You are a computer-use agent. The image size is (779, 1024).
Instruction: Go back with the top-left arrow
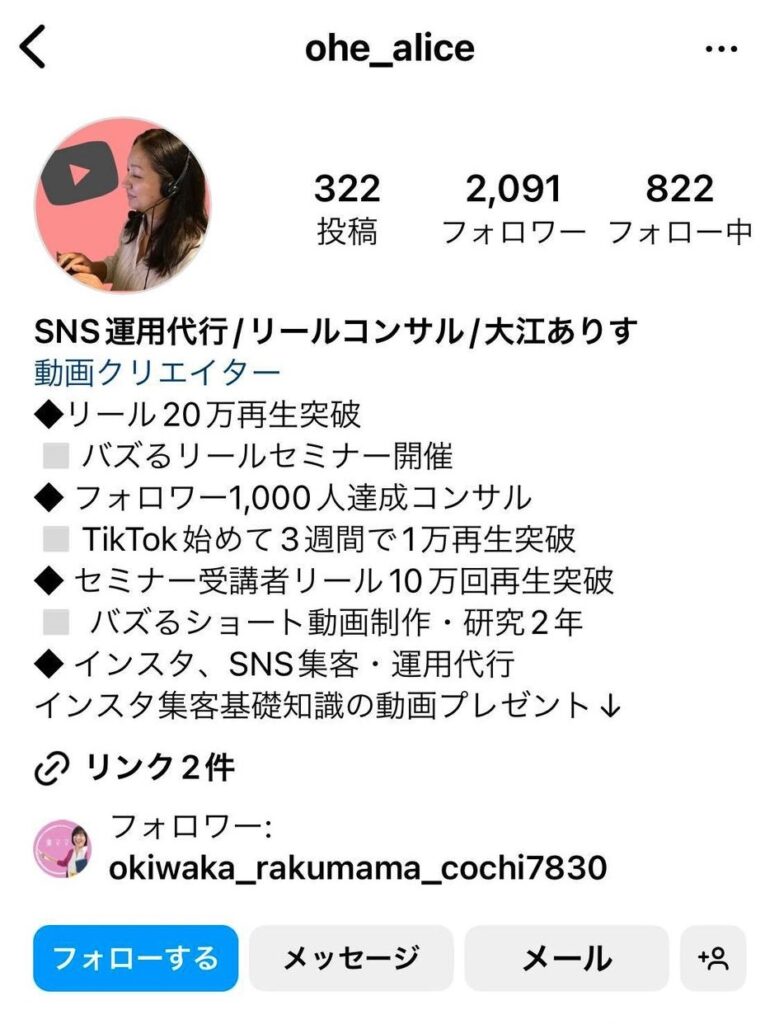tap(34, 48)
